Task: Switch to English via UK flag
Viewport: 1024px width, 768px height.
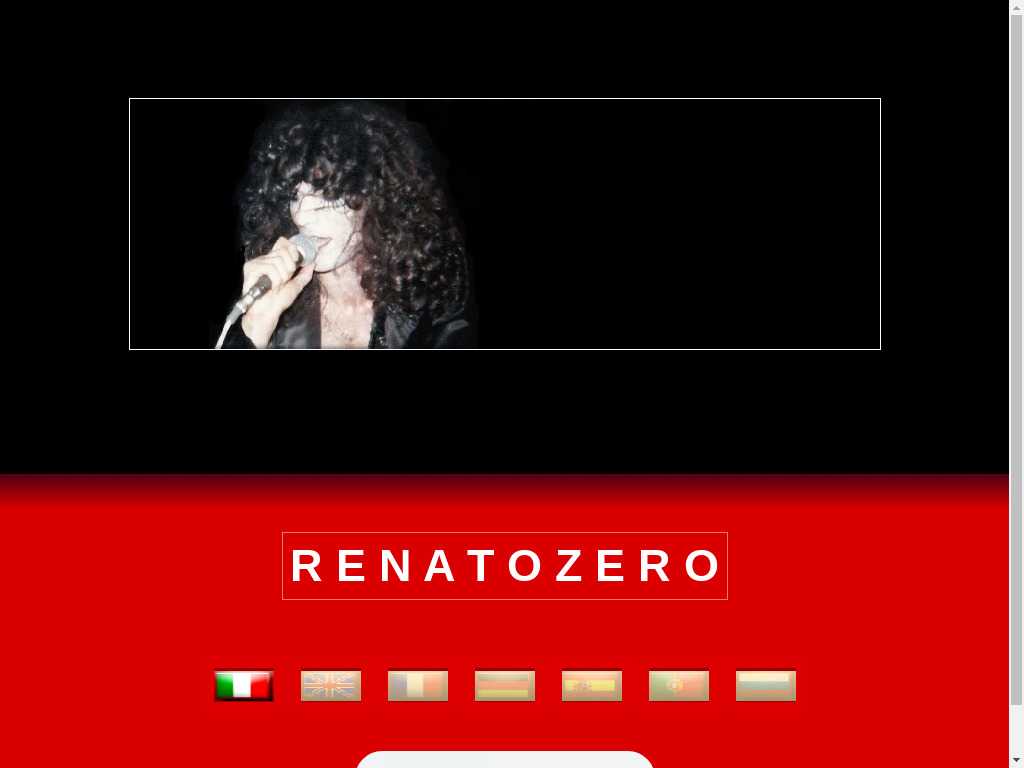Action: pos(331,686)
